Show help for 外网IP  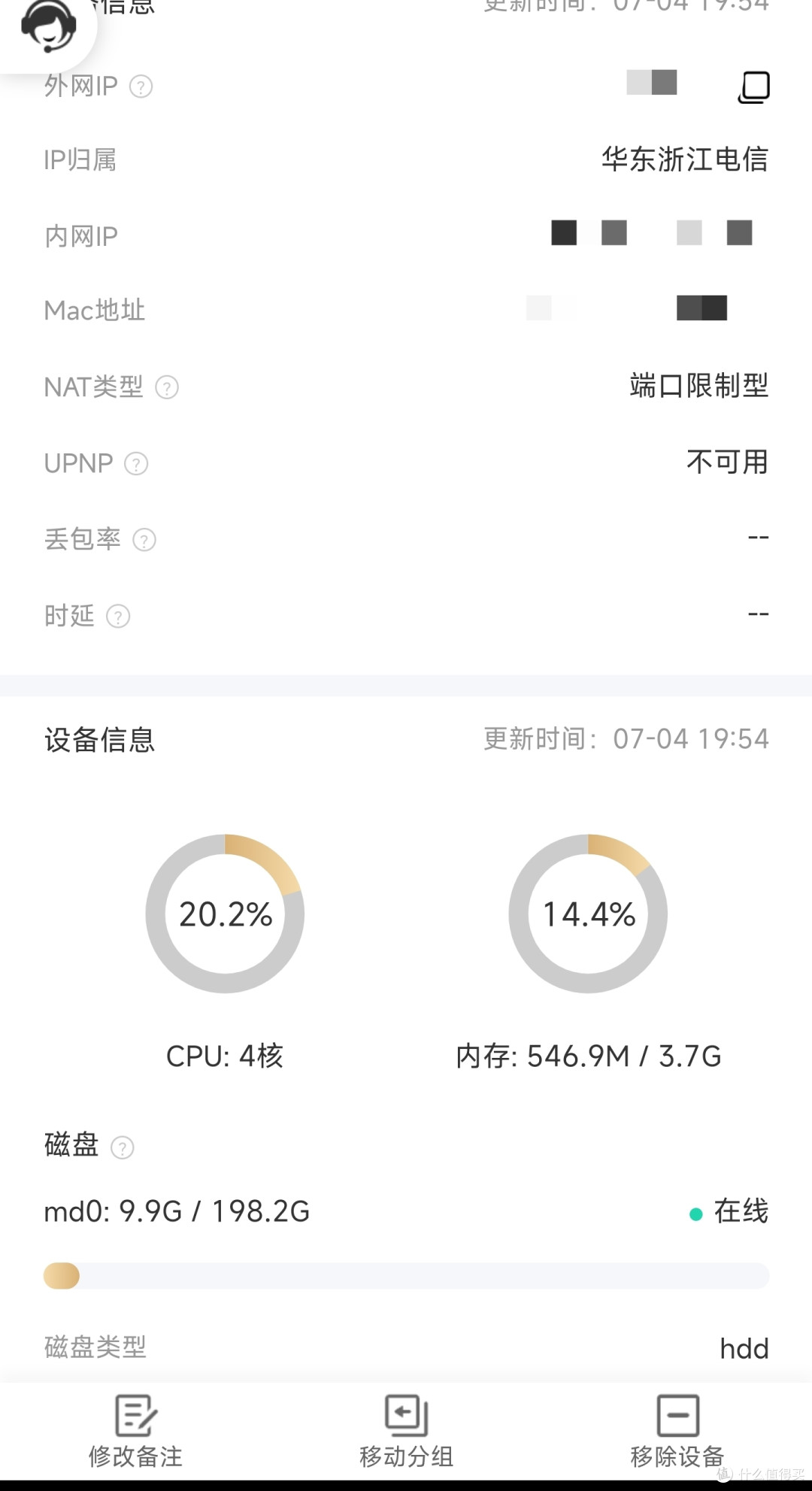click(x=141, y=87)
